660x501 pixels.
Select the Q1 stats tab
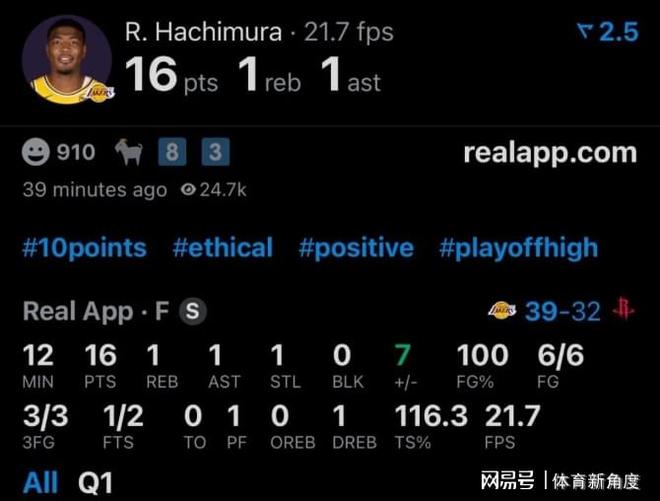(95, 483)
